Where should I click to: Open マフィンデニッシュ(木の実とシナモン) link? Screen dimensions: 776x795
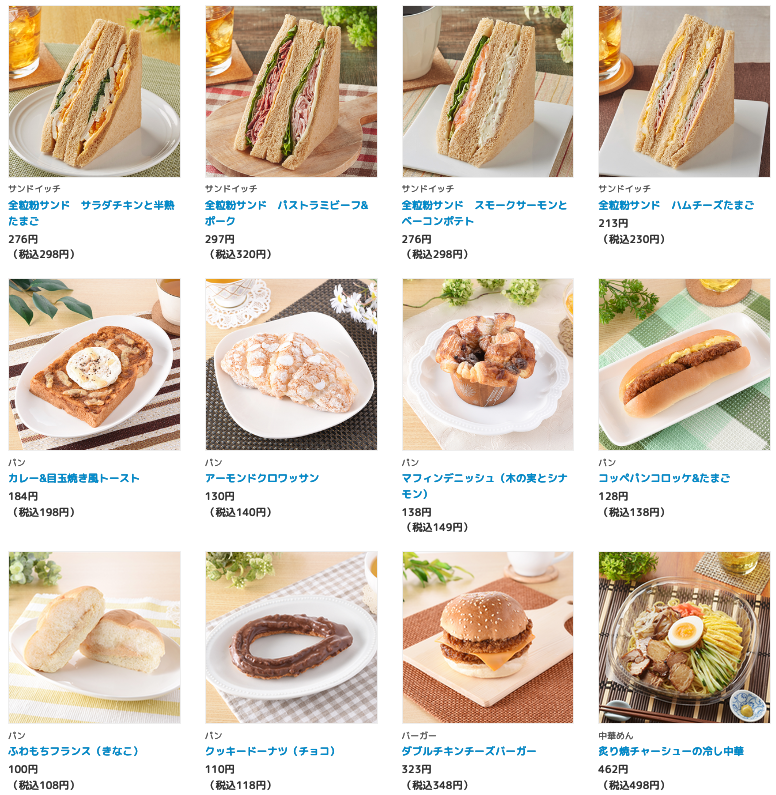pyautogui.click(x=484, y=478)
